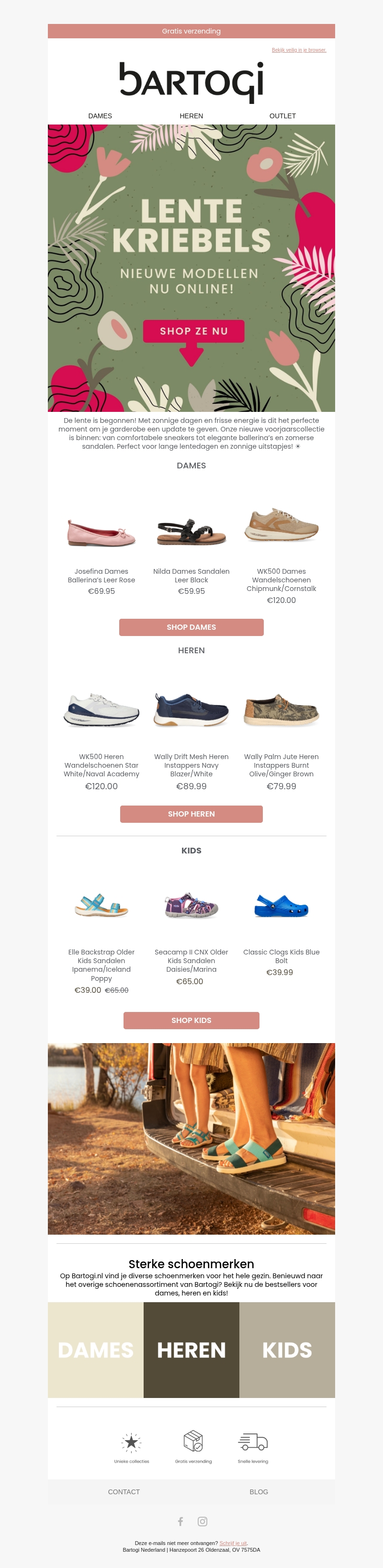Open the 'Bekijk veilig in je browser' link
The width and height of the screenshot is (383, 1568).
(298, 50)
